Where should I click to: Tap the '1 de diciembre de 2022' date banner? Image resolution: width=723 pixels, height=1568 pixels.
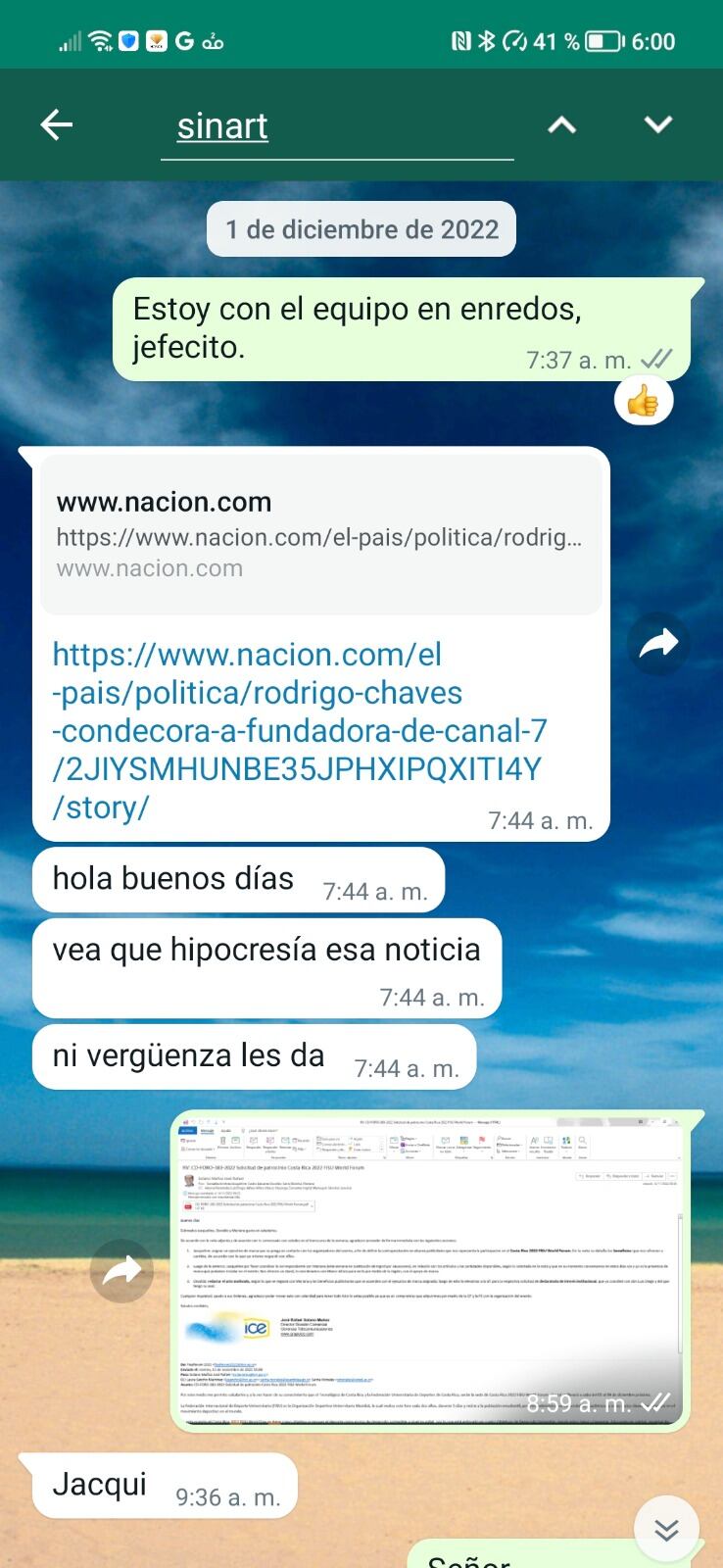[x=361, y=229]
